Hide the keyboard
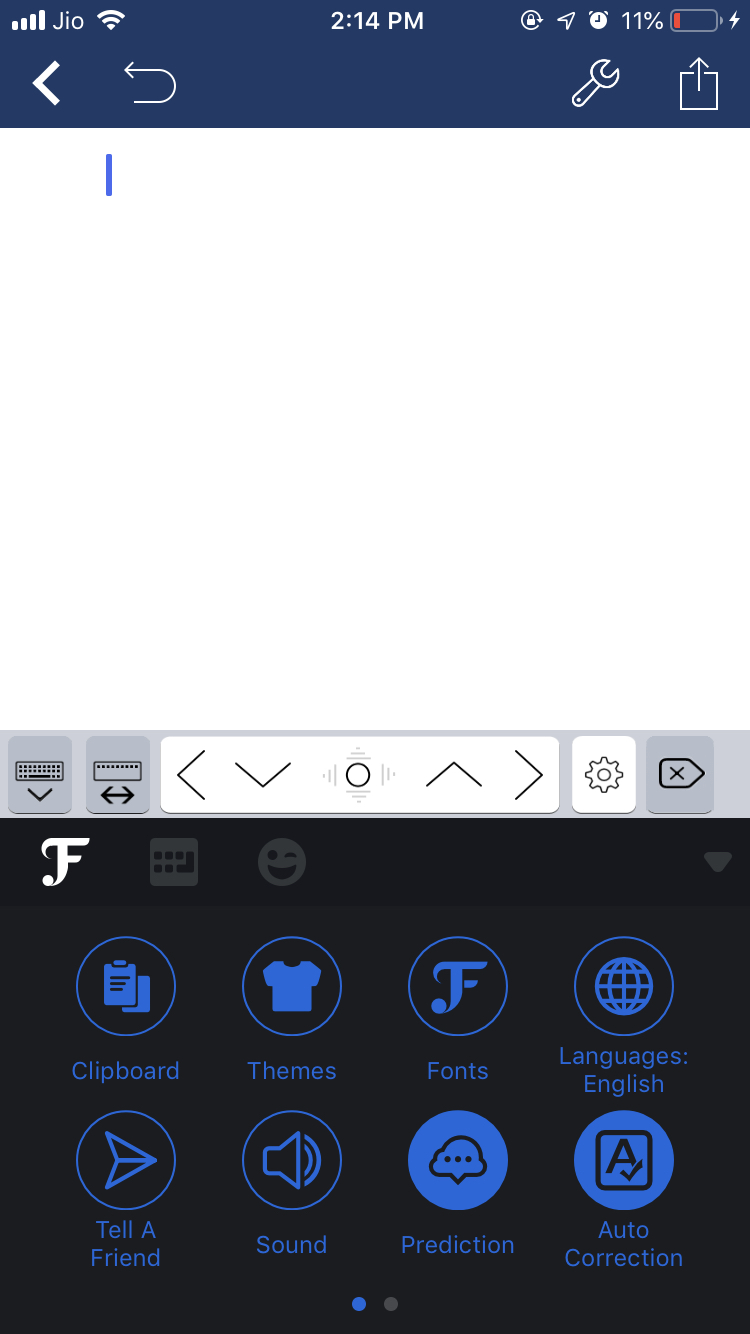750x1334 pixels. pos(40,775)
